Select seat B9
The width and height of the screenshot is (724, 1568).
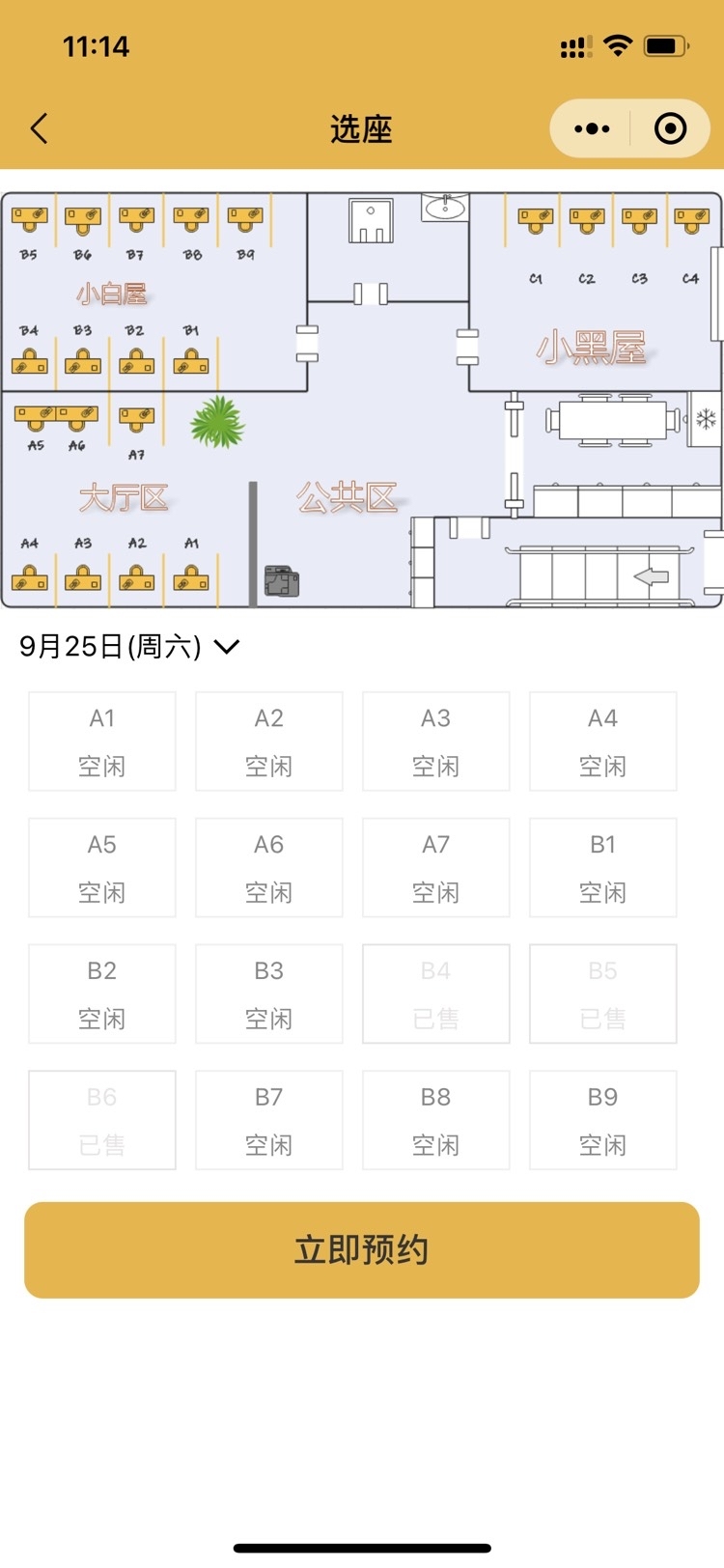coord(603,1120)
